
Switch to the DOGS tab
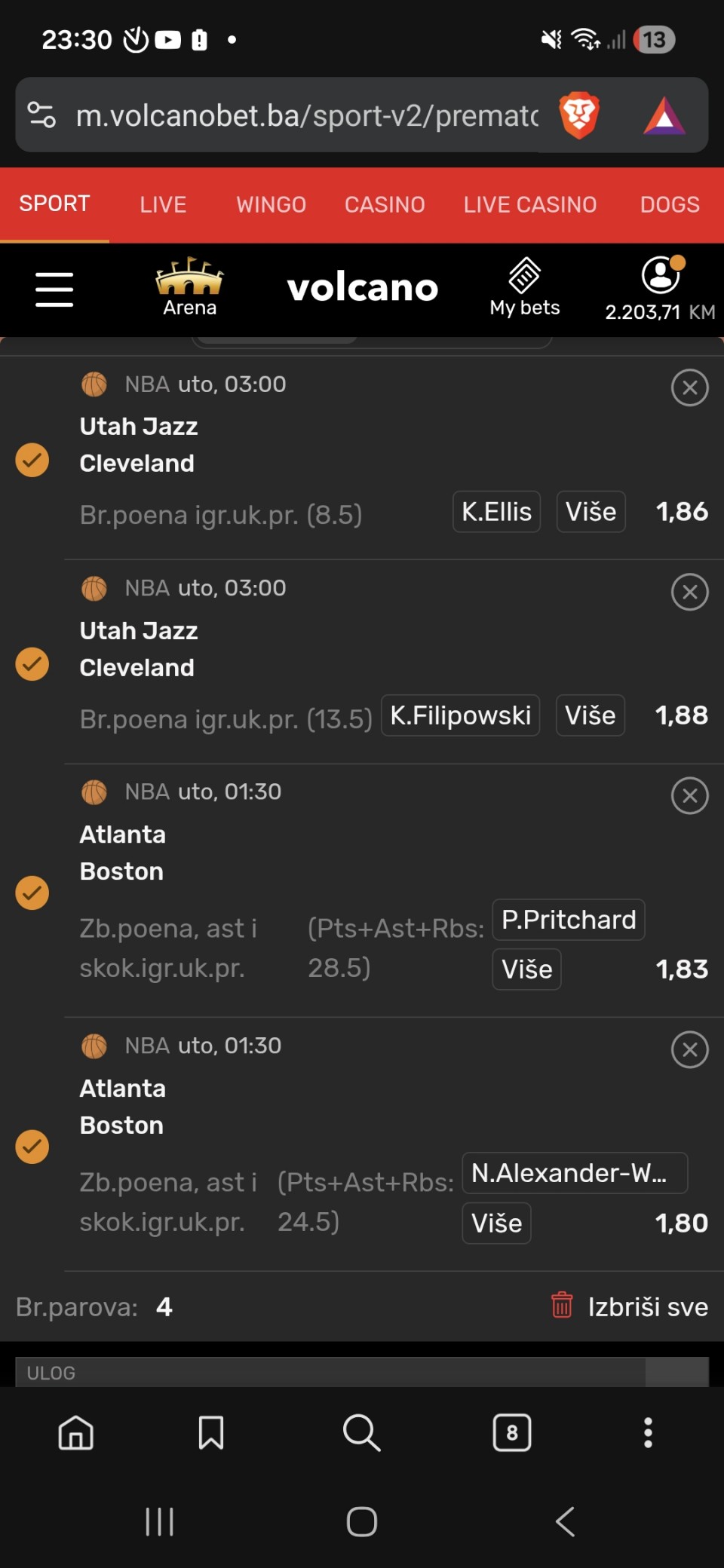click(670, 204)
